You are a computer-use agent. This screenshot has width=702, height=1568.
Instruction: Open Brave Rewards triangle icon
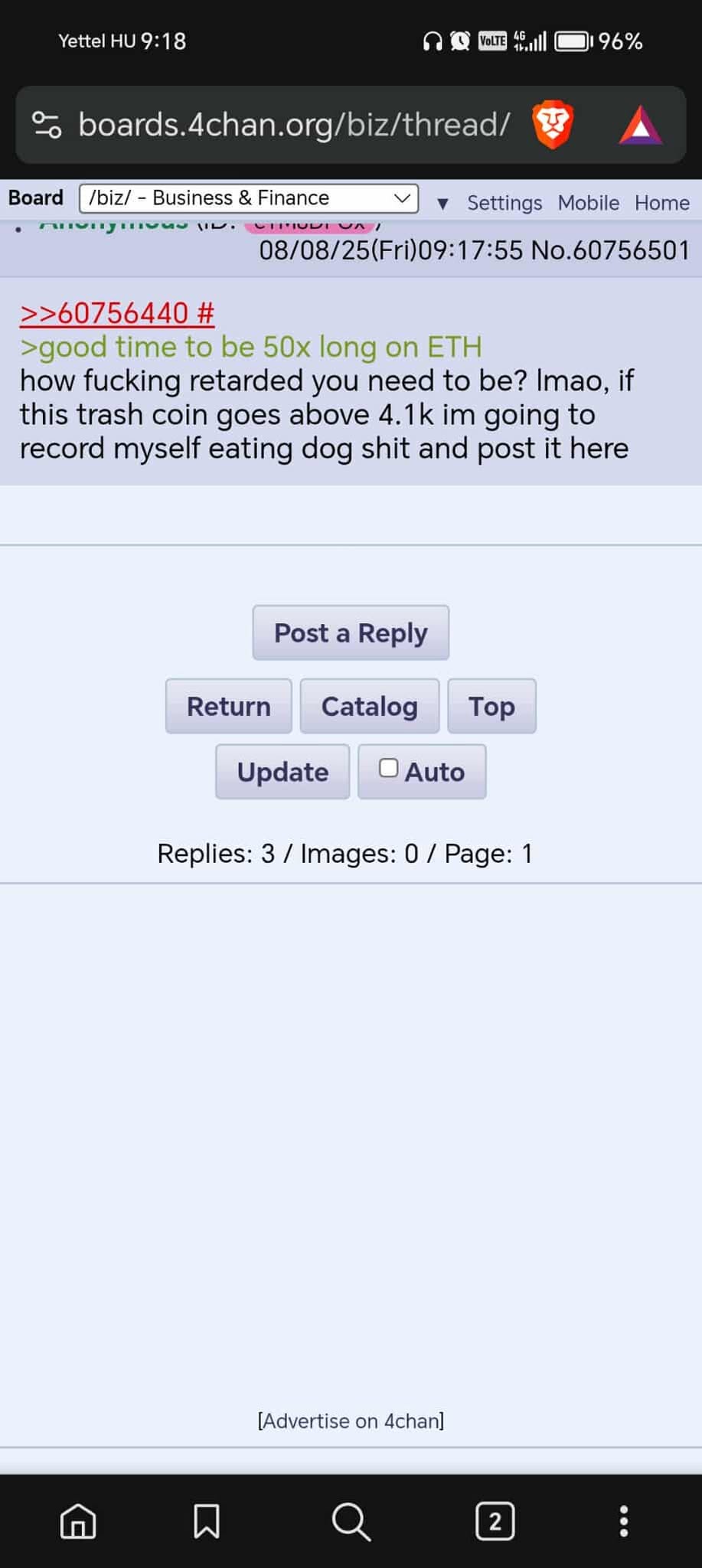point(640,126)
